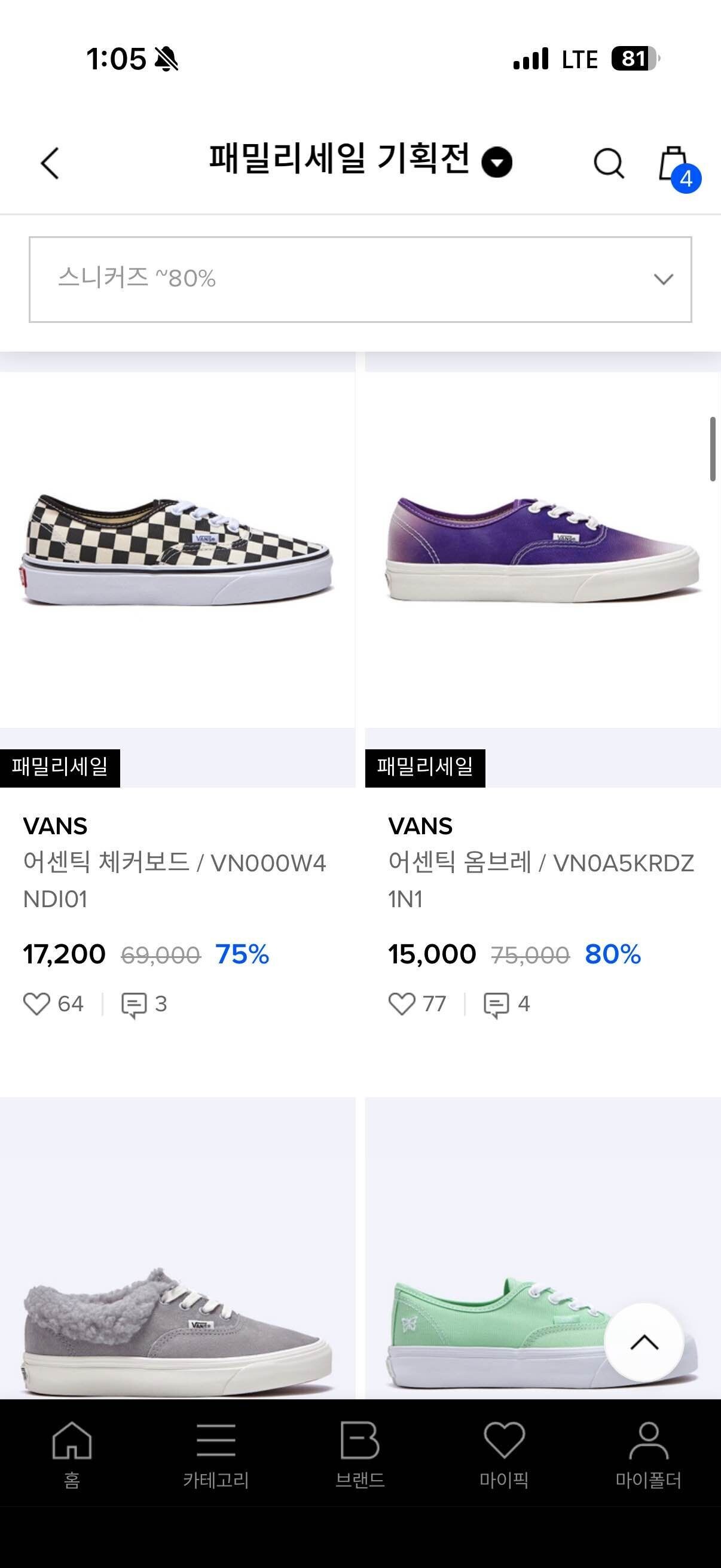Open the search function
This screenshot has height=1568, width=721.
click(611, 161)
